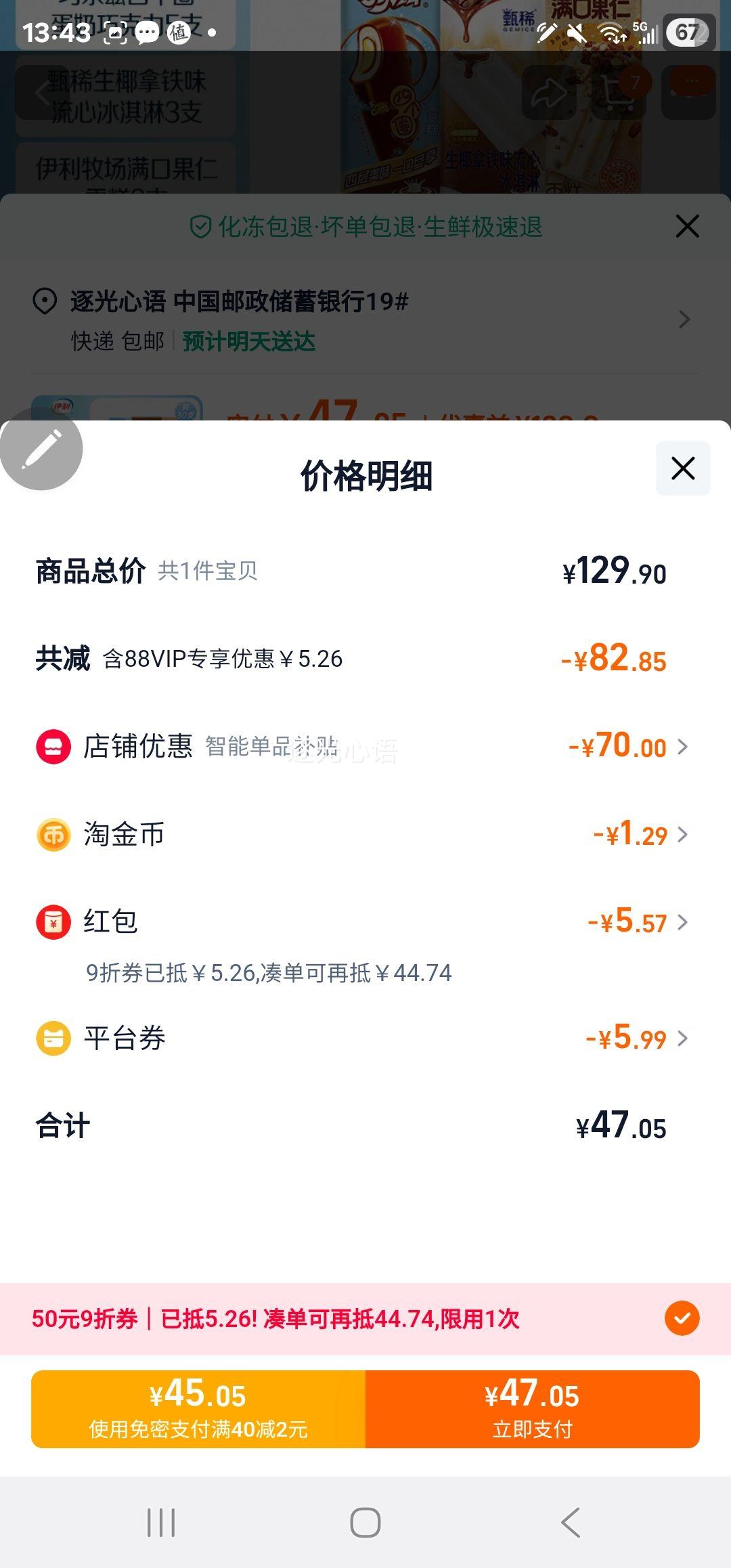Tap the floating pencil edit button

tap(41, 449)
